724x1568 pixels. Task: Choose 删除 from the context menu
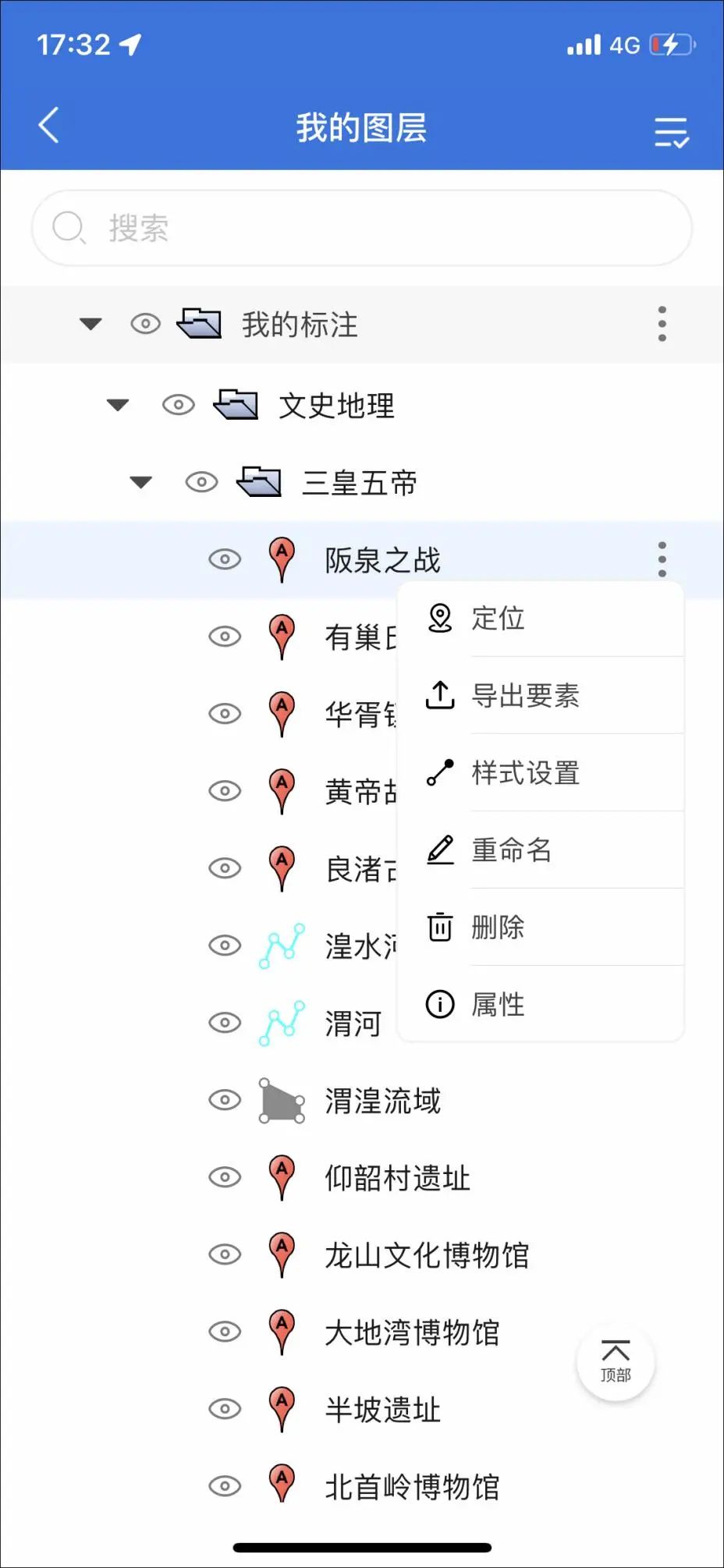pos(499,927)
